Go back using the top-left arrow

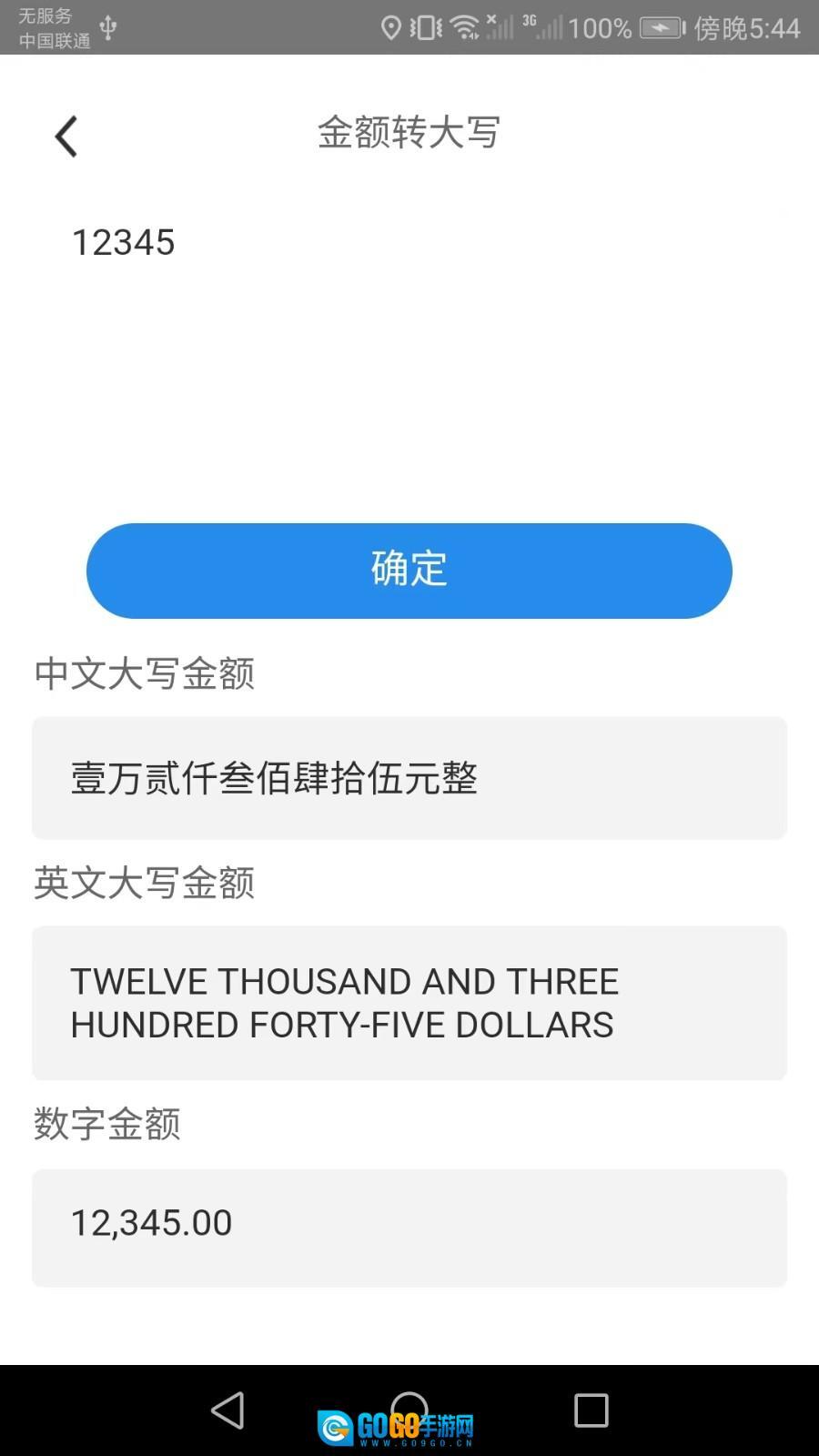click(x=66, y=136)
